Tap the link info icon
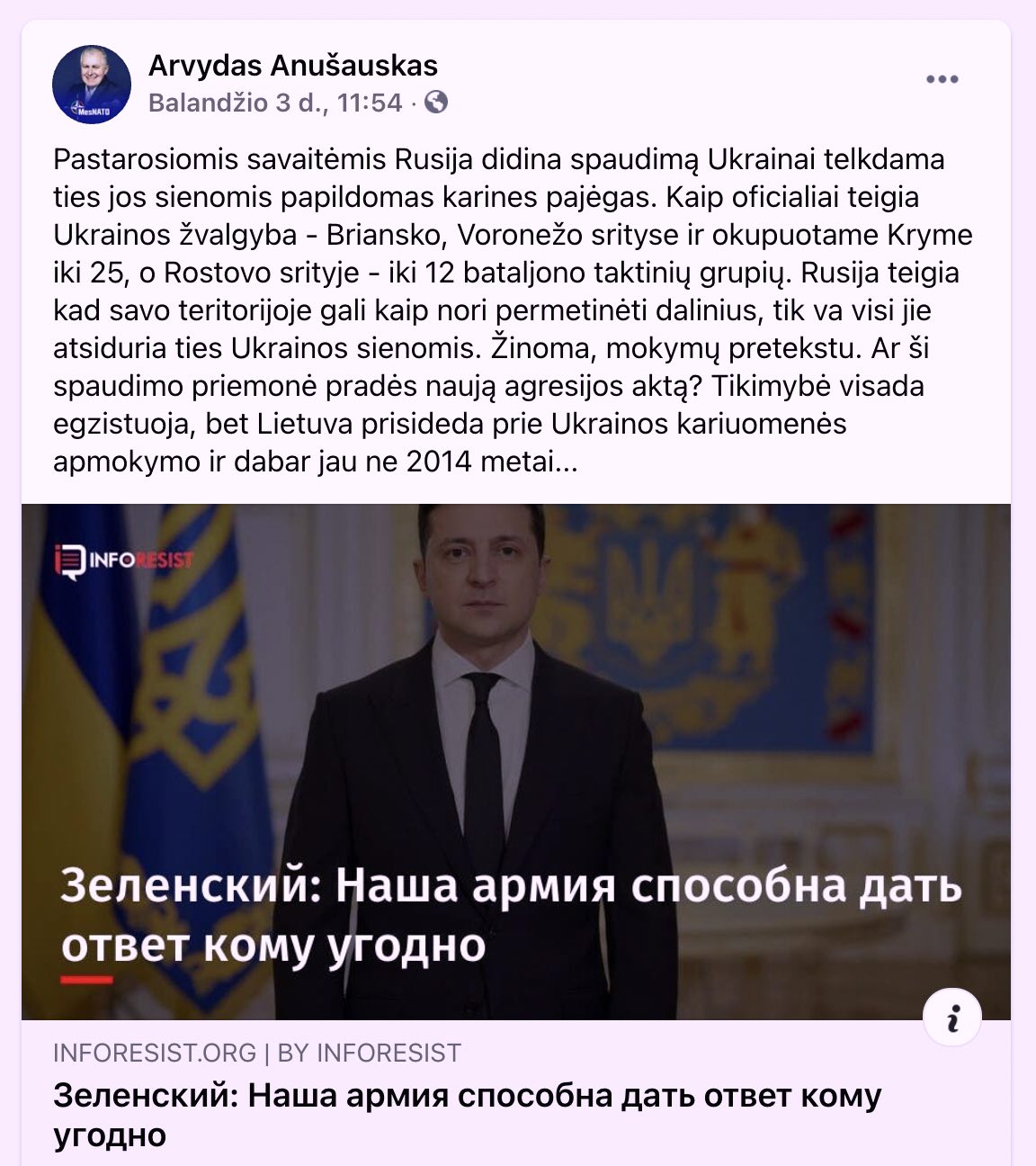This screenshot has height=1166, width=1036. click(951, 1021)
